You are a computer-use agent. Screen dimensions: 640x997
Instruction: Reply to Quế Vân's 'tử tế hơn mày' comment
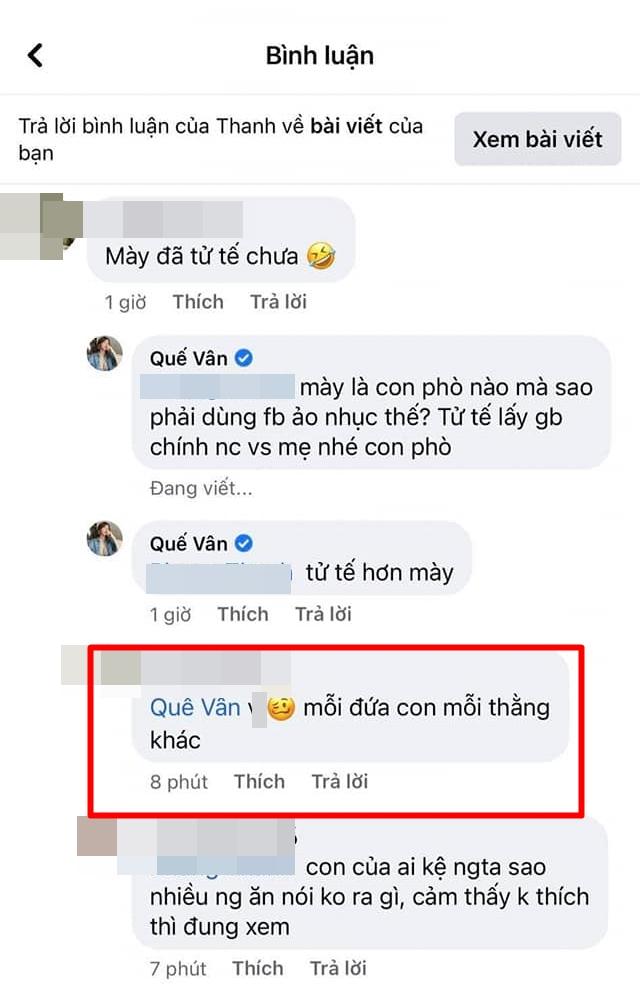tap(323, 614)
